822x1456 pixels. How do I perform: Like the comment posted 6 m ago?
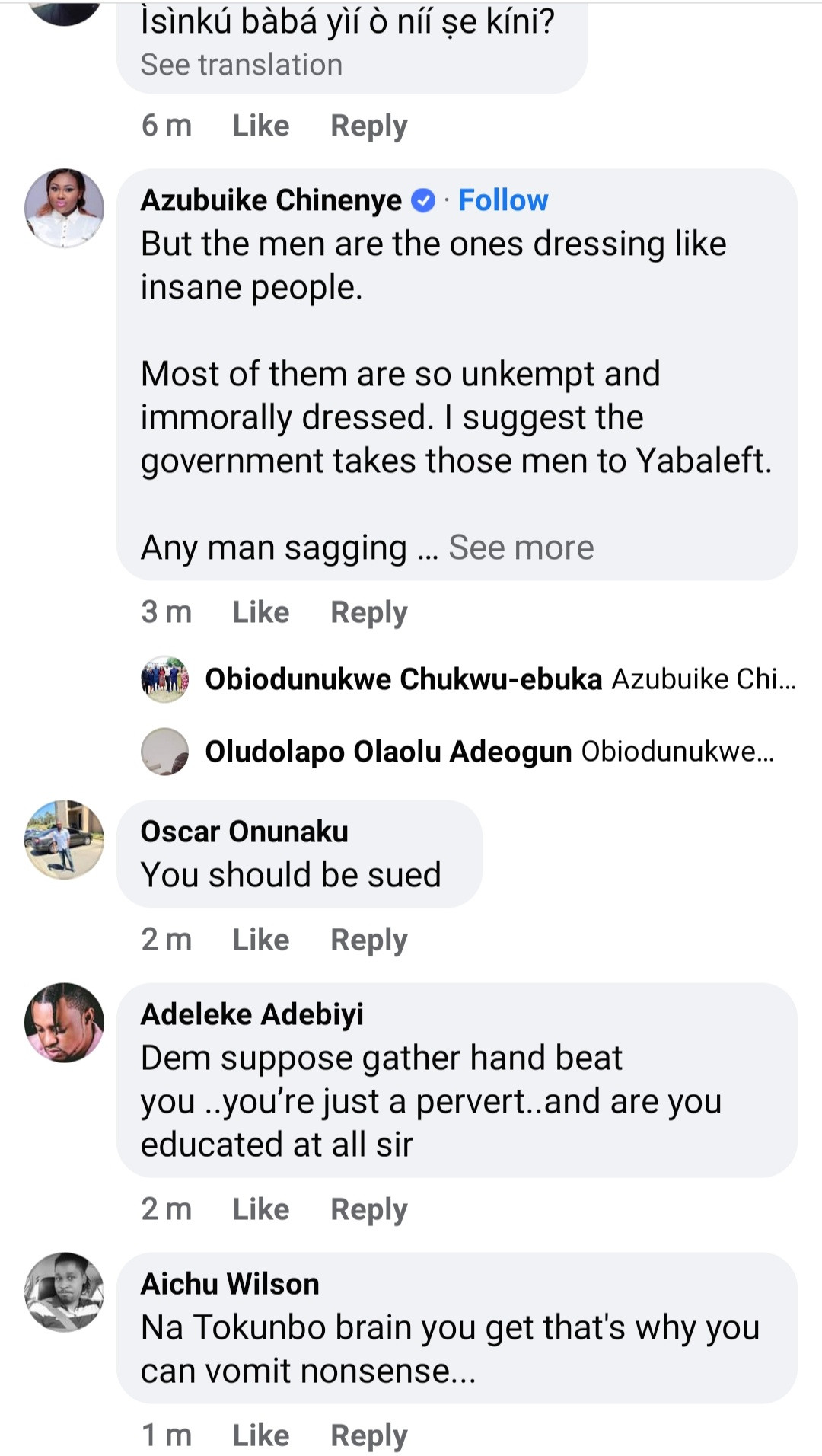[x=261, y=126]
